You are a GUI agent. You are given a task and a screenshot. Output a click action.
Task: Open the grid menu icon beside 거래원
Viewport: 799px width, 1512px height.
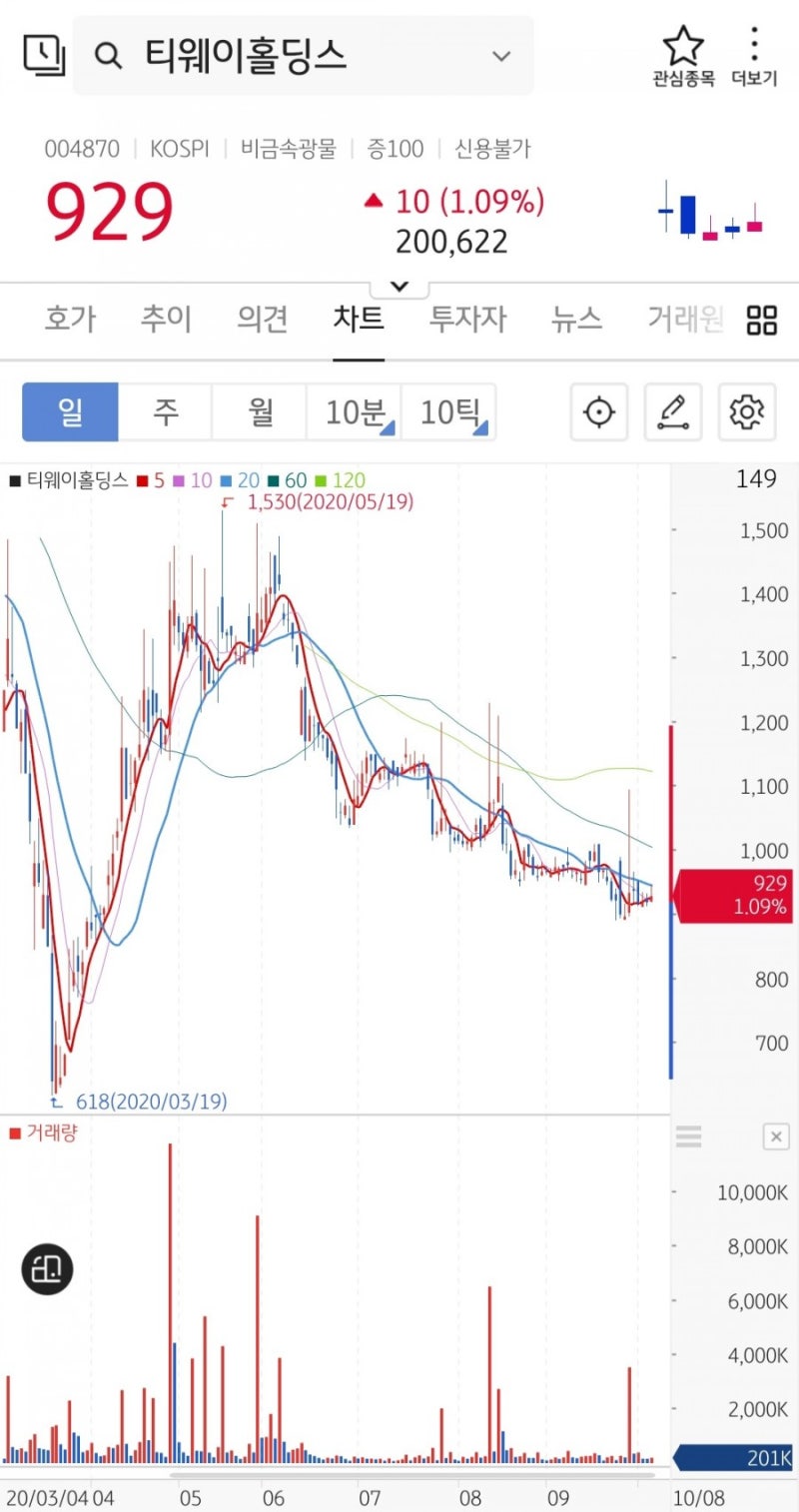pyautogui.click(x=761, y=319)
